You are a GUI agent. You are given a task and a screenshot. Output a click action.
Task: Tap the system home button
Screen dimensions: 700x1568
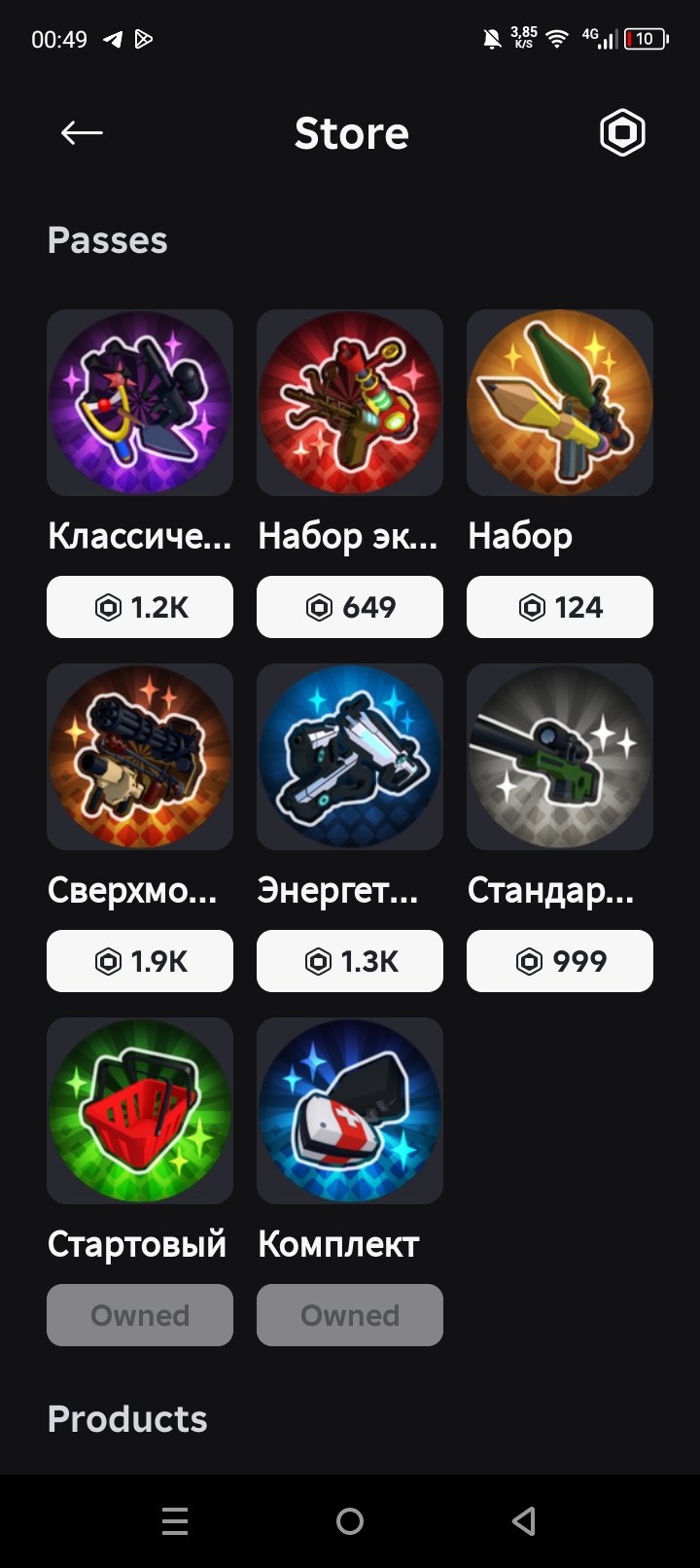coord(350,1521)
